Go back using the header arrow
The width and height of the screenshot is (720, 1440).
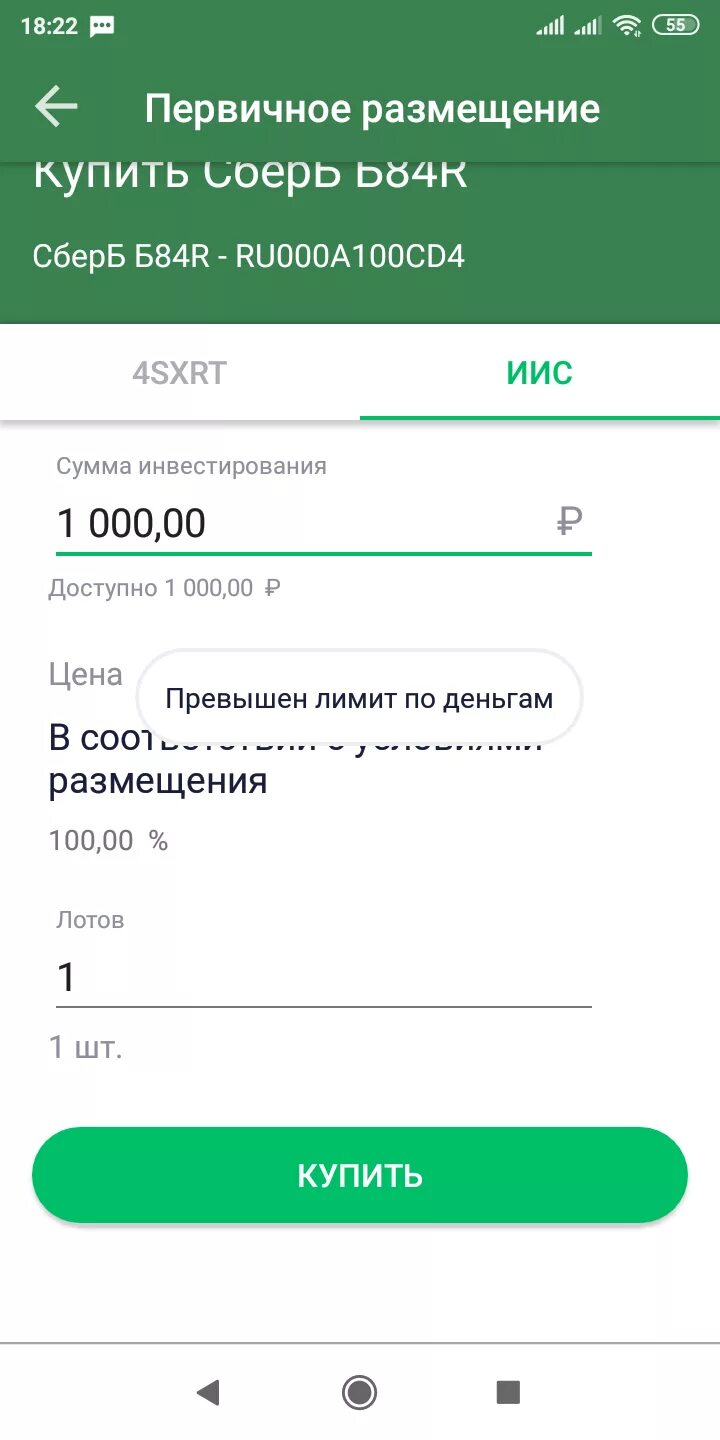56,108
